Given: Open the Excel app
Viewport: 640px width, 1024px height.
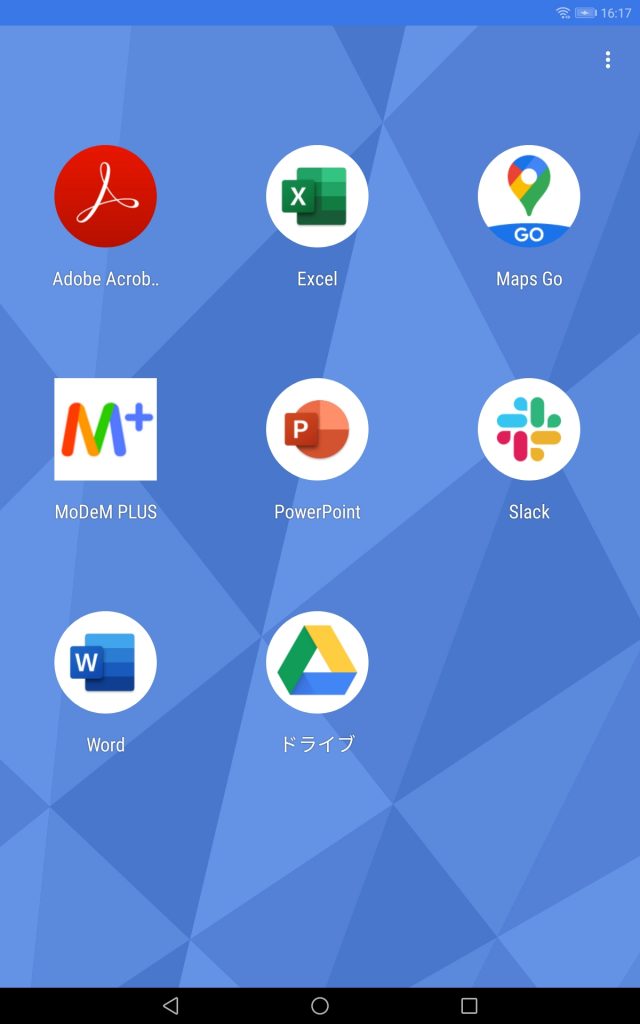Looking at the screenshot, I should coord(317,196).
